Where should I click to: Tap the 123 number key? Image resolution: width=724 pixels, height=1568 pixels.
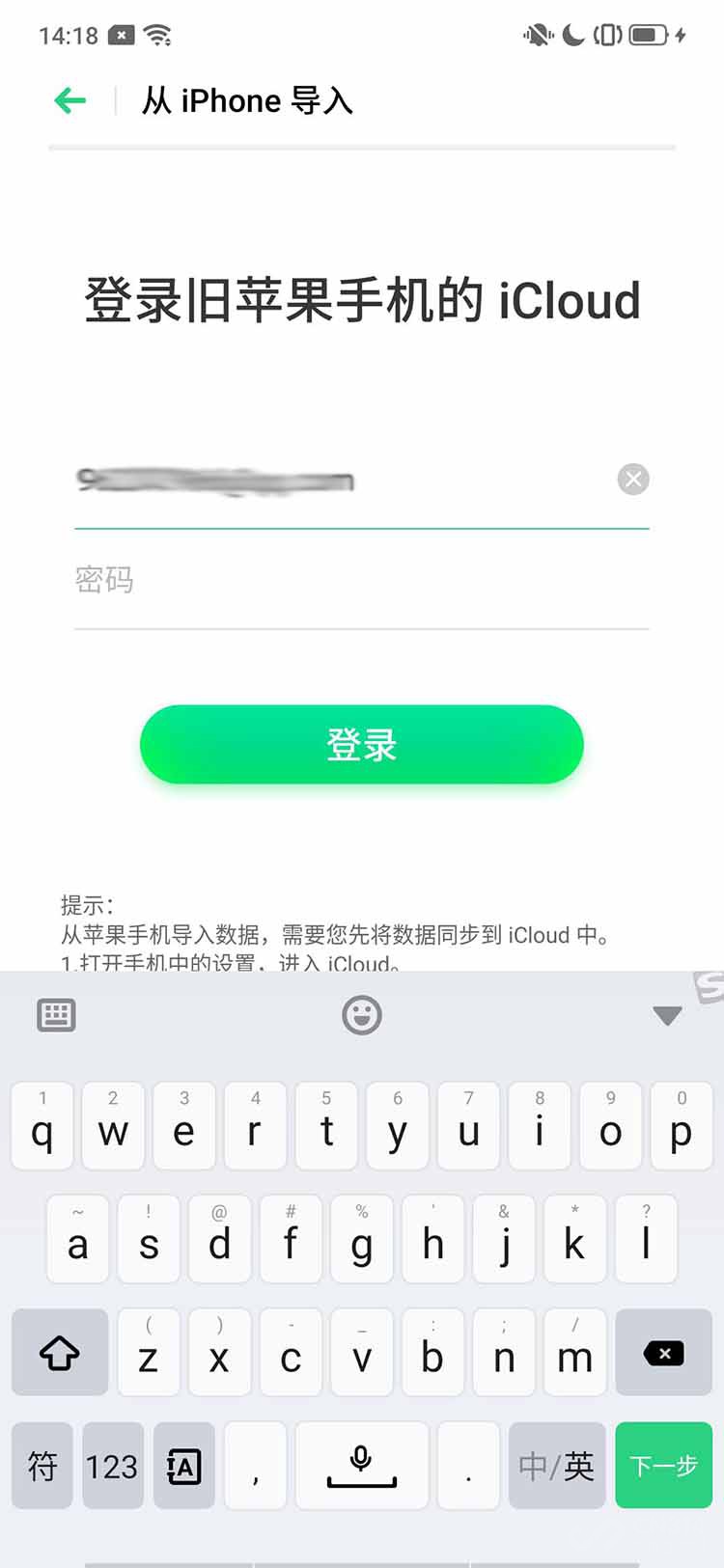point(113,1466)
